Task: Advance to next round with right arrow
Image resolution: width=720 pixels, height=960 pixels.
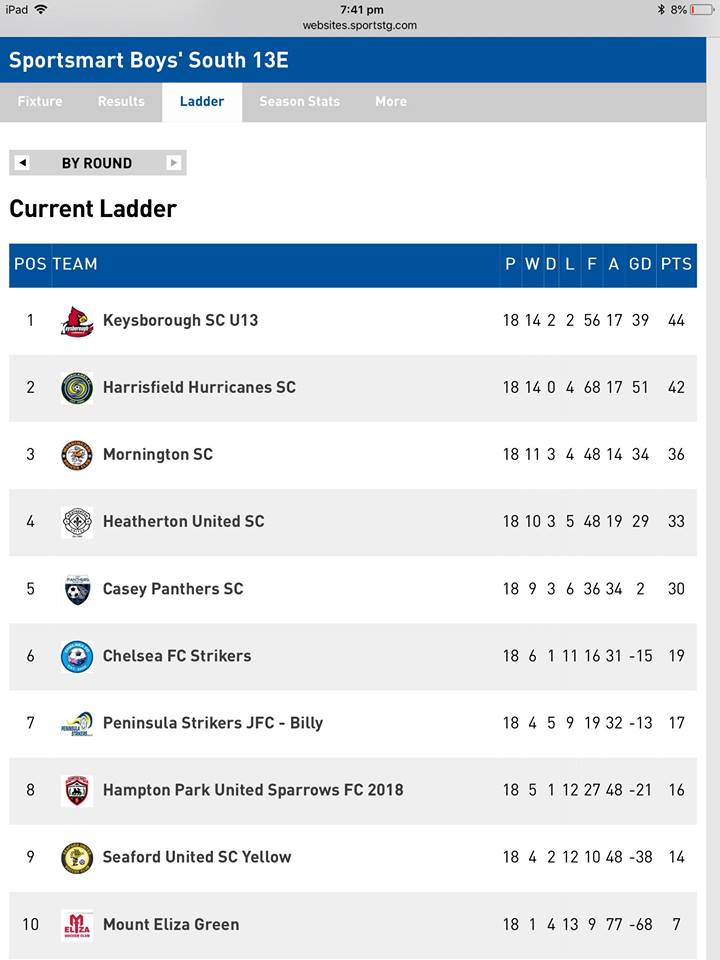Action: (x=174, y=163)
